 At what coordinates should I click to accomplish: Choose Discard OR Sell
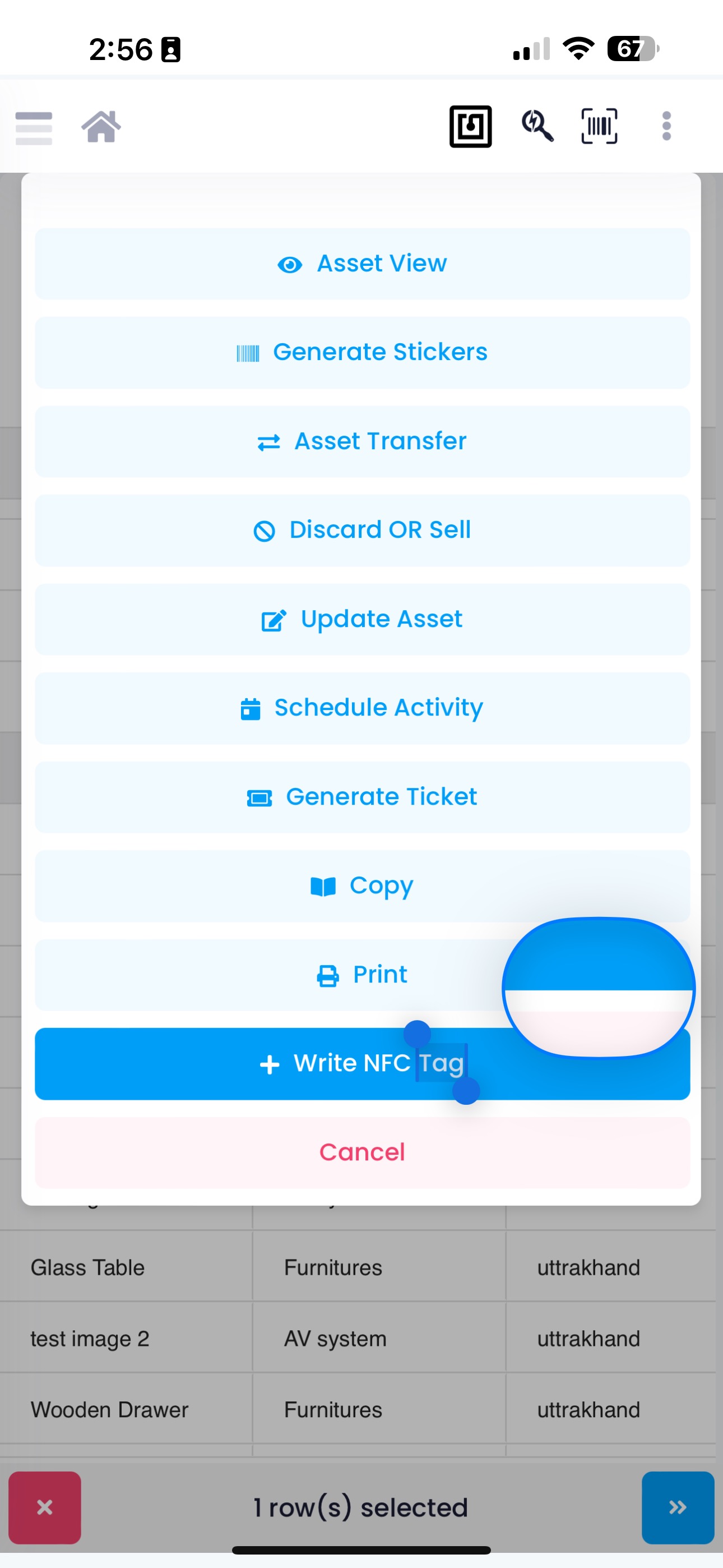coord(362,530)
